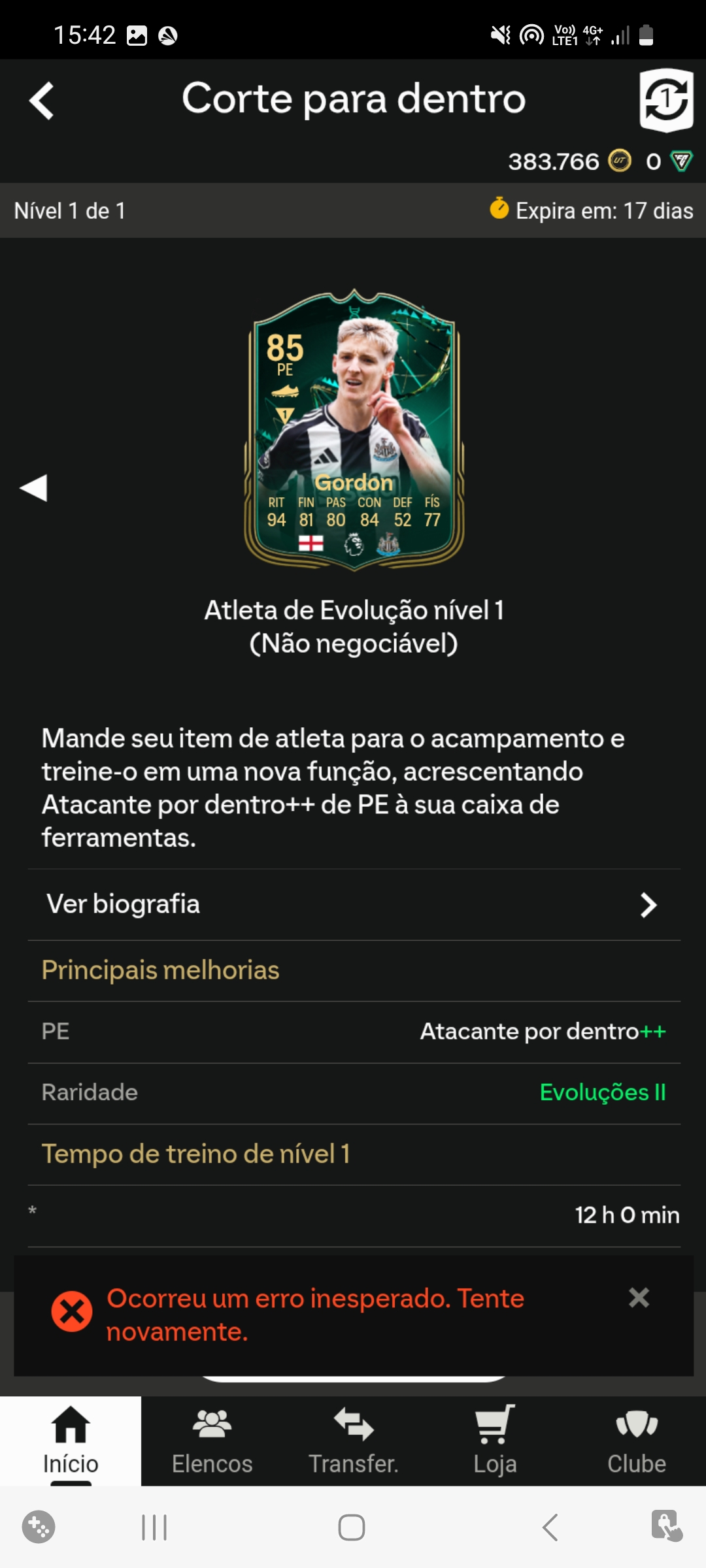This screenshot has width=706, height=1568.
Task: Open the Transfer. tab
Action: click(353, 1441)
